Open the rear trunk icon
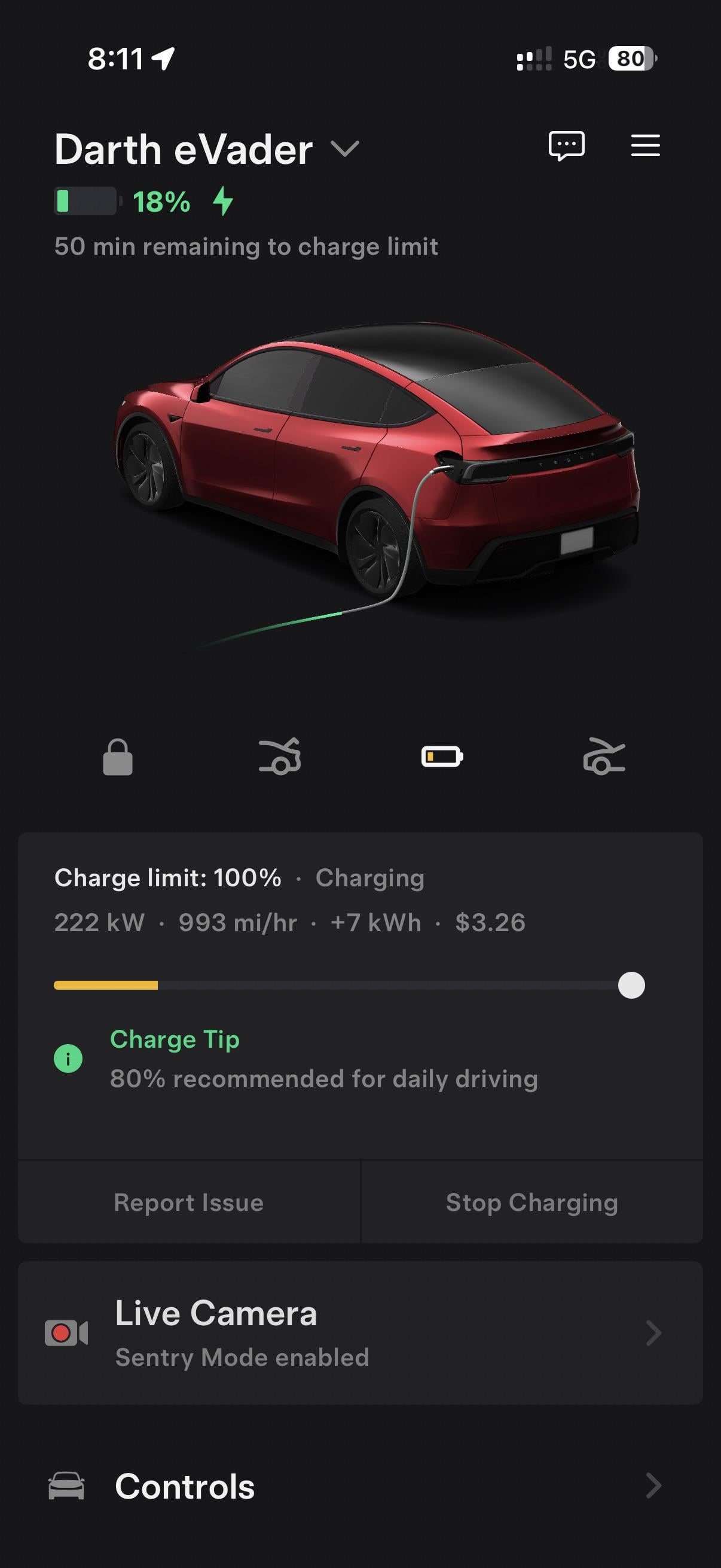 tap(604, 757)
